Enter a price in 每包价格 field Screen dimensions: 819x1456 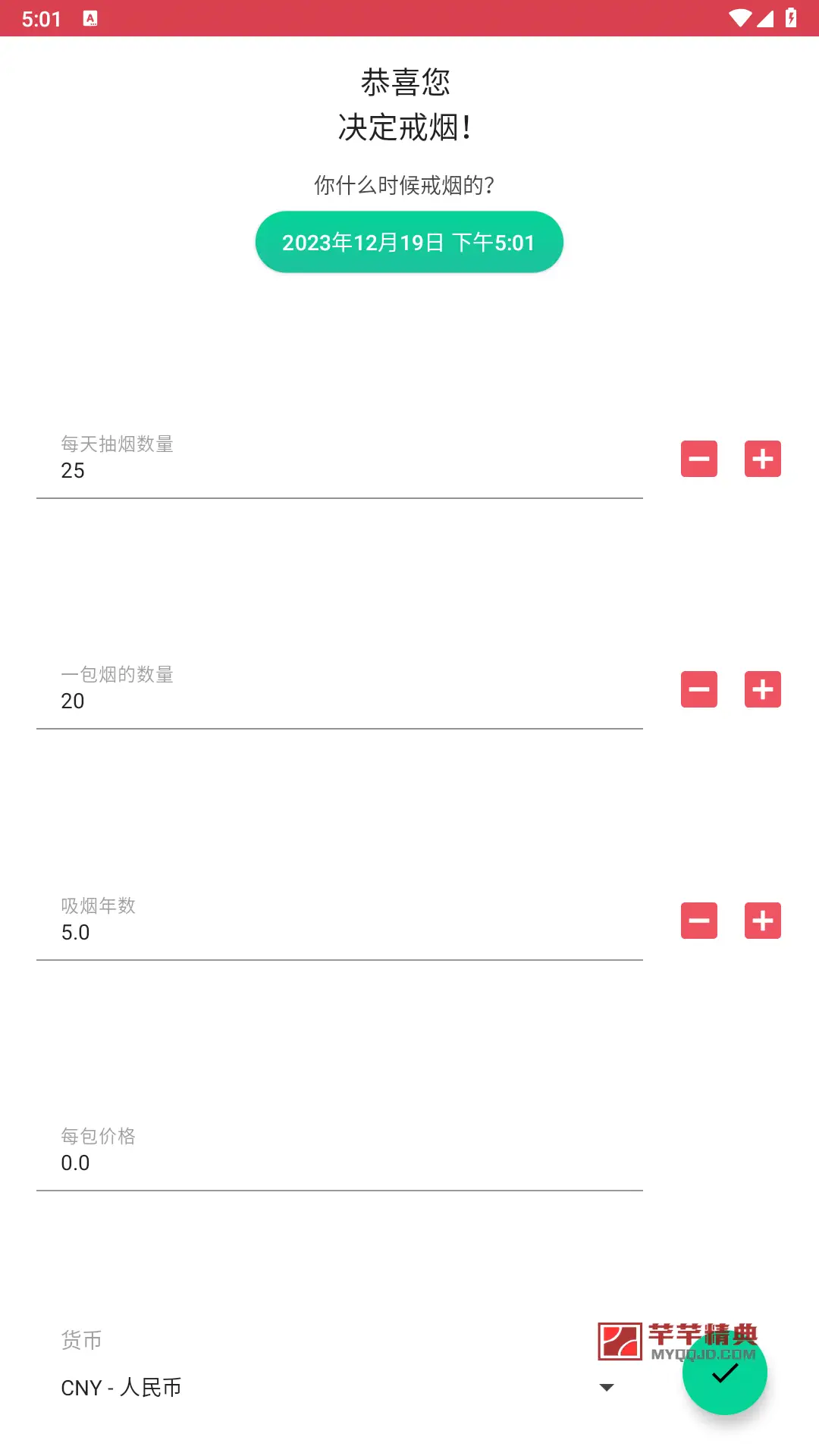(x=340, y=1151)
